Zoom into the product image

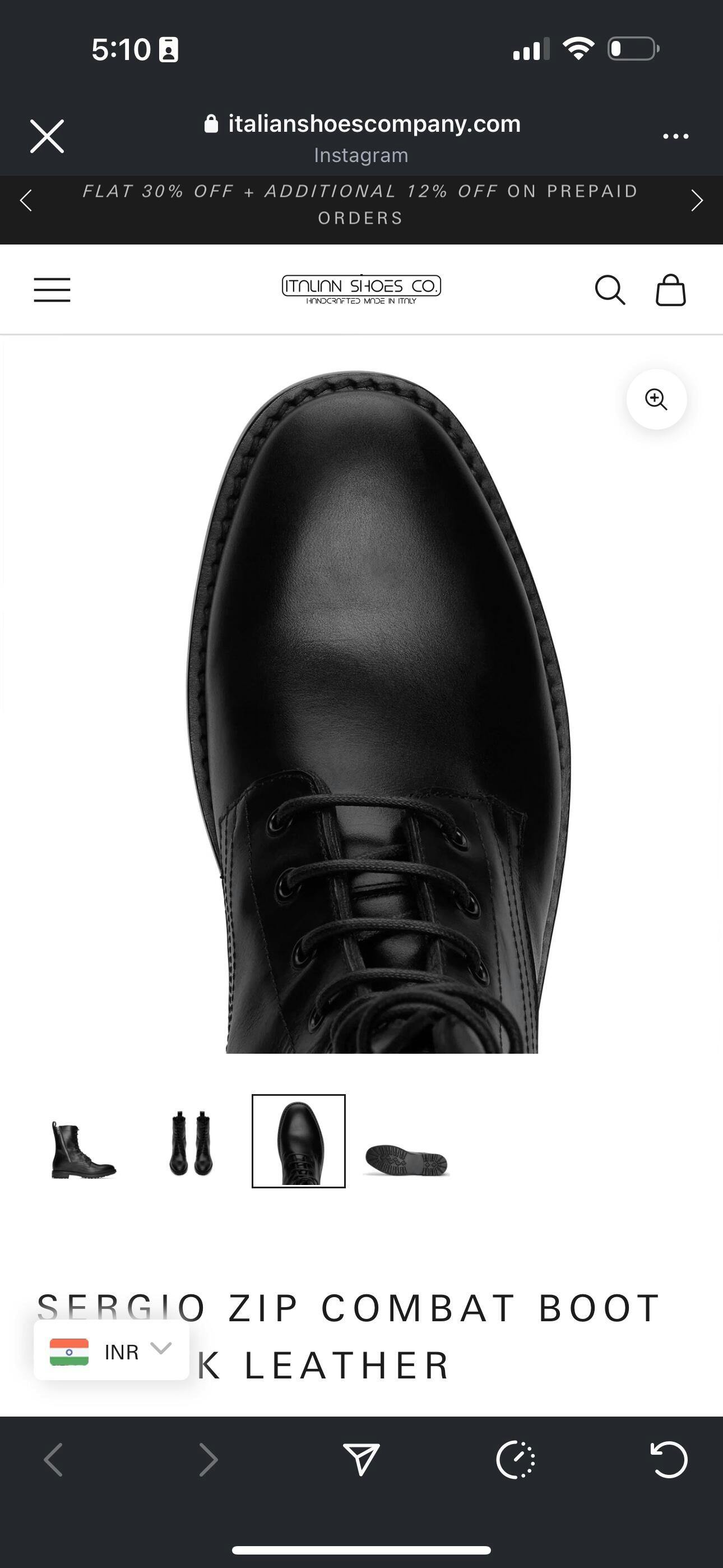[657, 399]
